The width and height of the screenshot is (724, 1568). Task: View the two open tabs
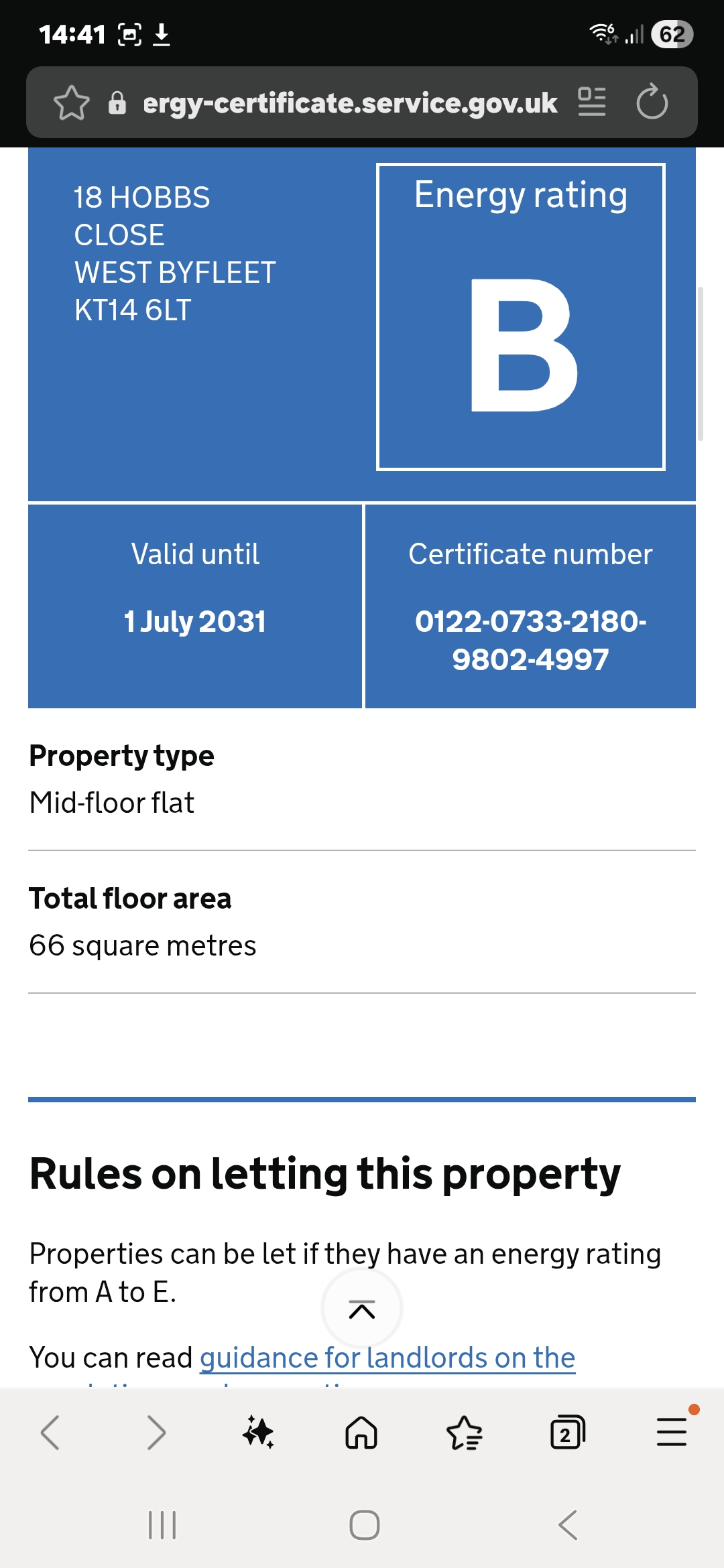[567, 1433]
